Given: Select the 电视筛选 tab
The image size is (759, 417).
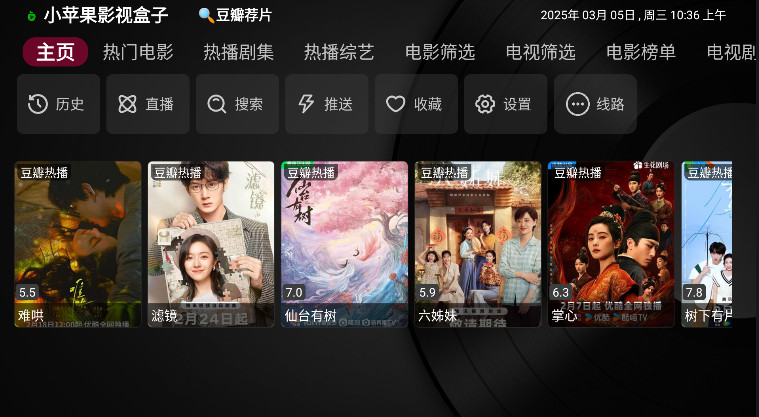Looking at the screenshot, I should click(540, 53).
